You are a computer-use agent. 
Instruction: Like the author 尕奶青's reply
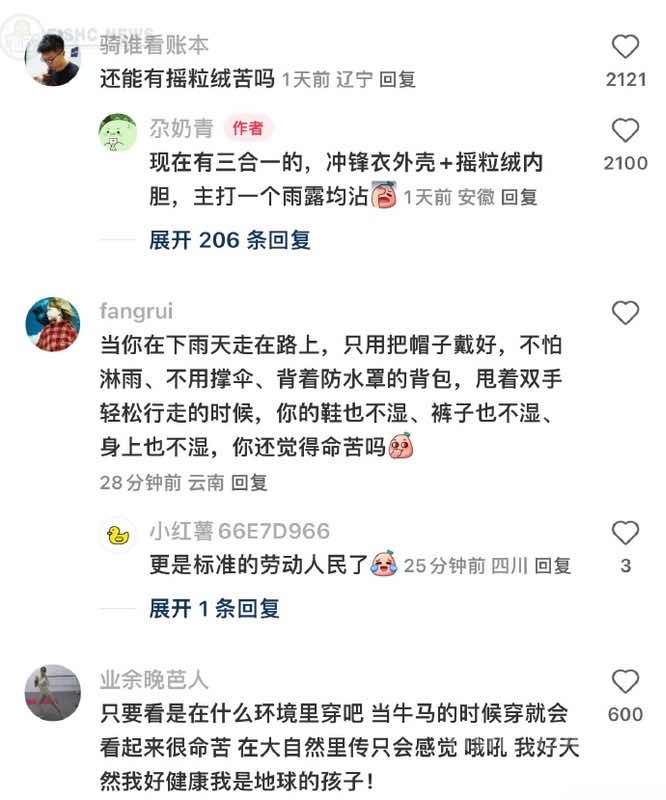pos(625,130)
